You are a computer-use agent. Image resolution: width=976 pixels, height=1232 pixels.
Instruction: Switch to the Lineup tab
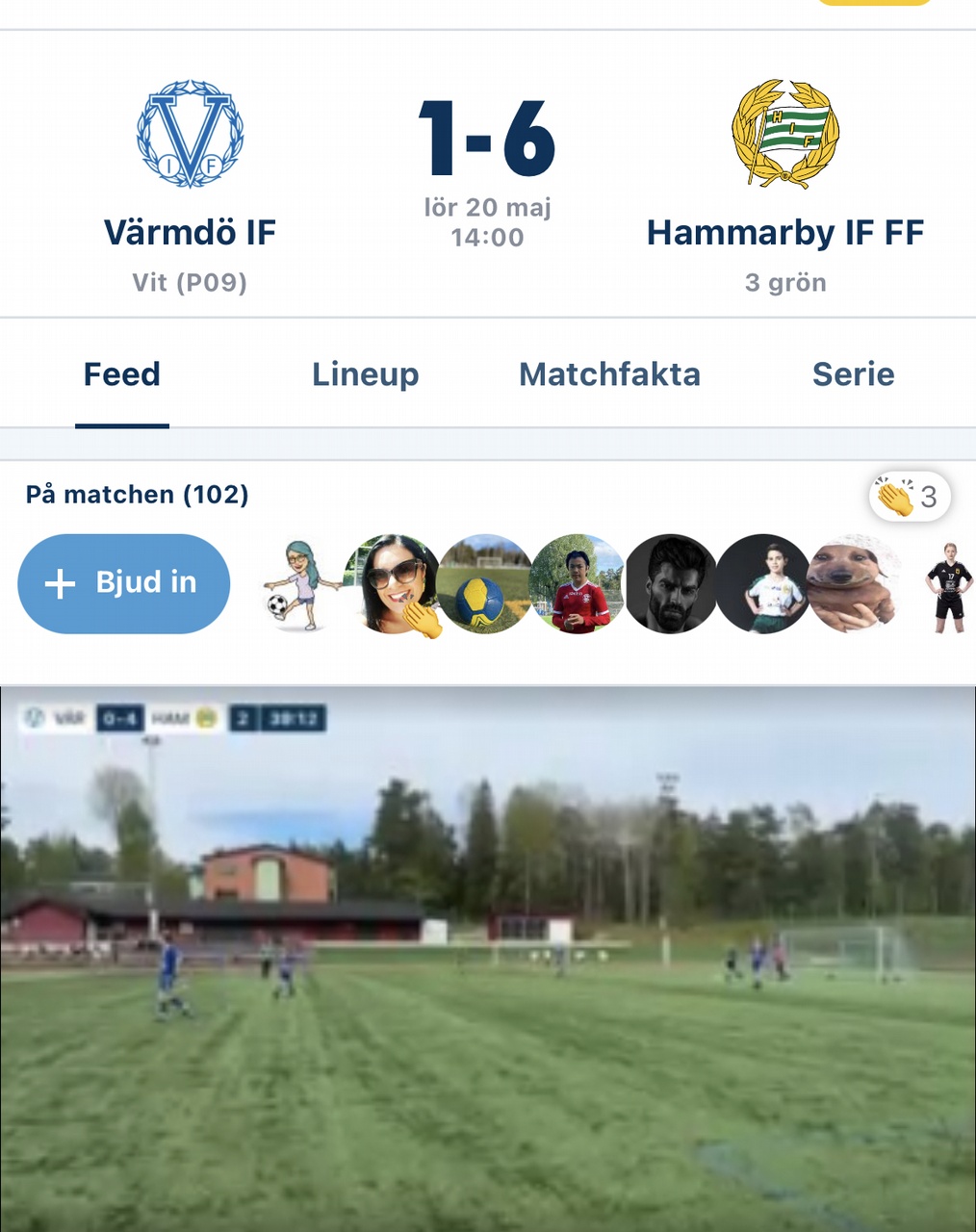365,374
